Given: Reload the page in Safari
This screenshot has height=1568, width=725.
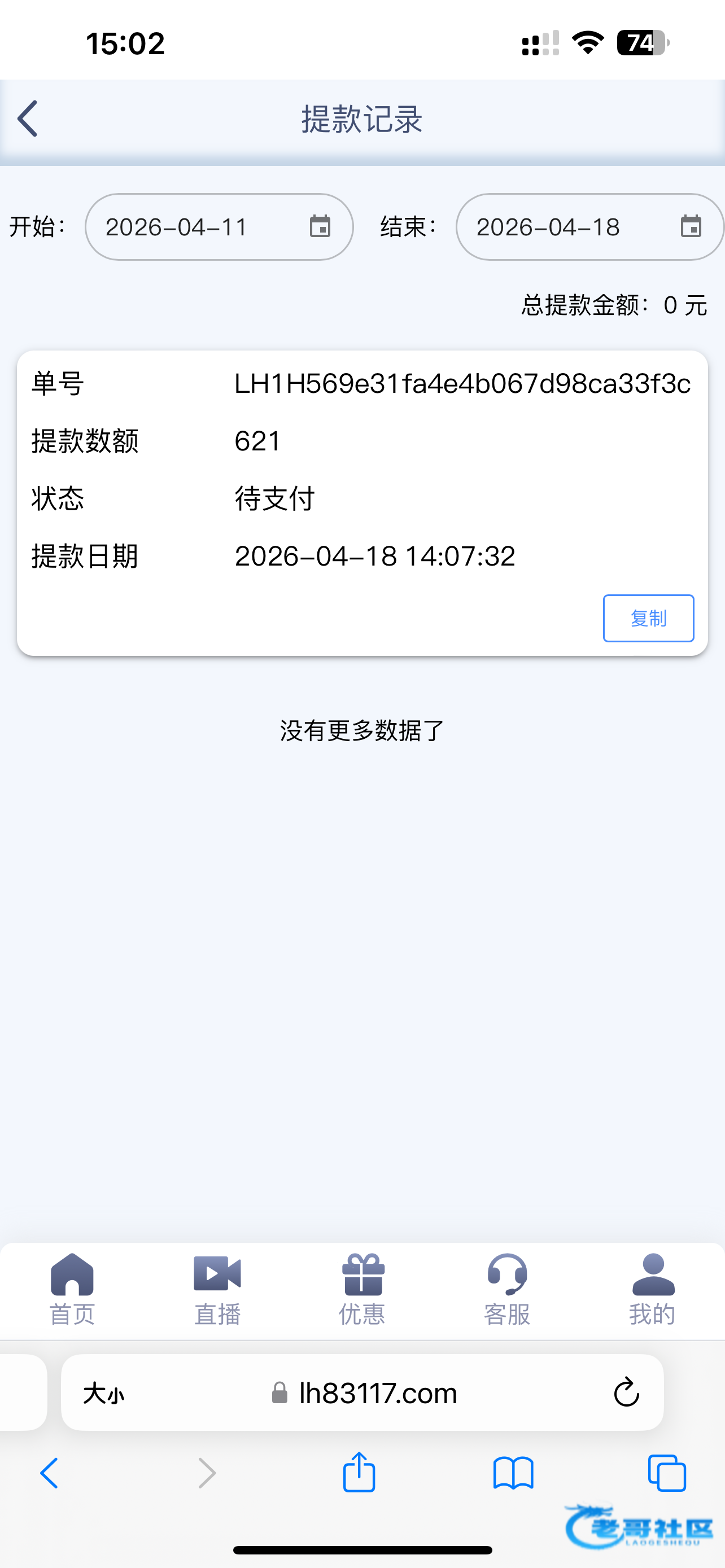Looking at the screenshot, I should [x=626, y=1392].
